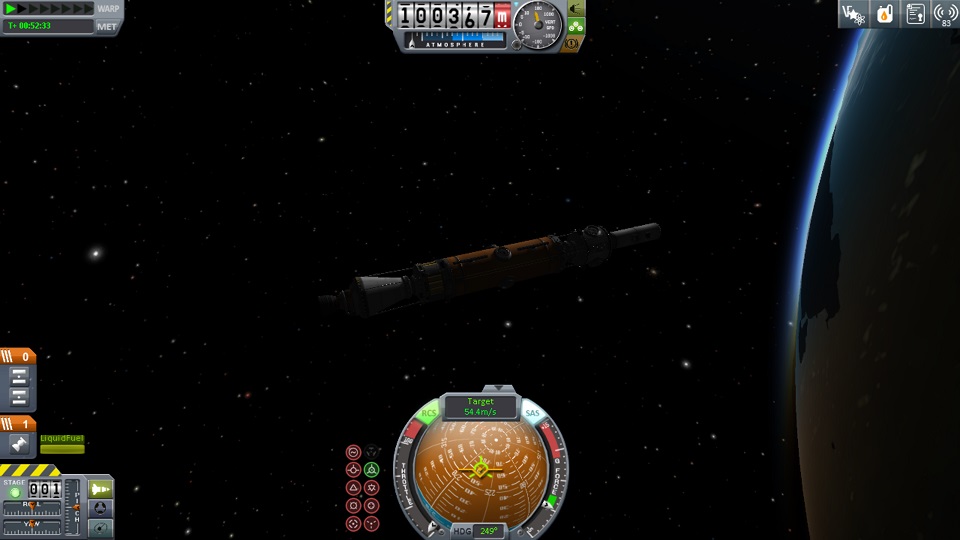960x540 pixels.
Task: Open the CommNet signal icon showing 83
Action: [x=945, y=13]
